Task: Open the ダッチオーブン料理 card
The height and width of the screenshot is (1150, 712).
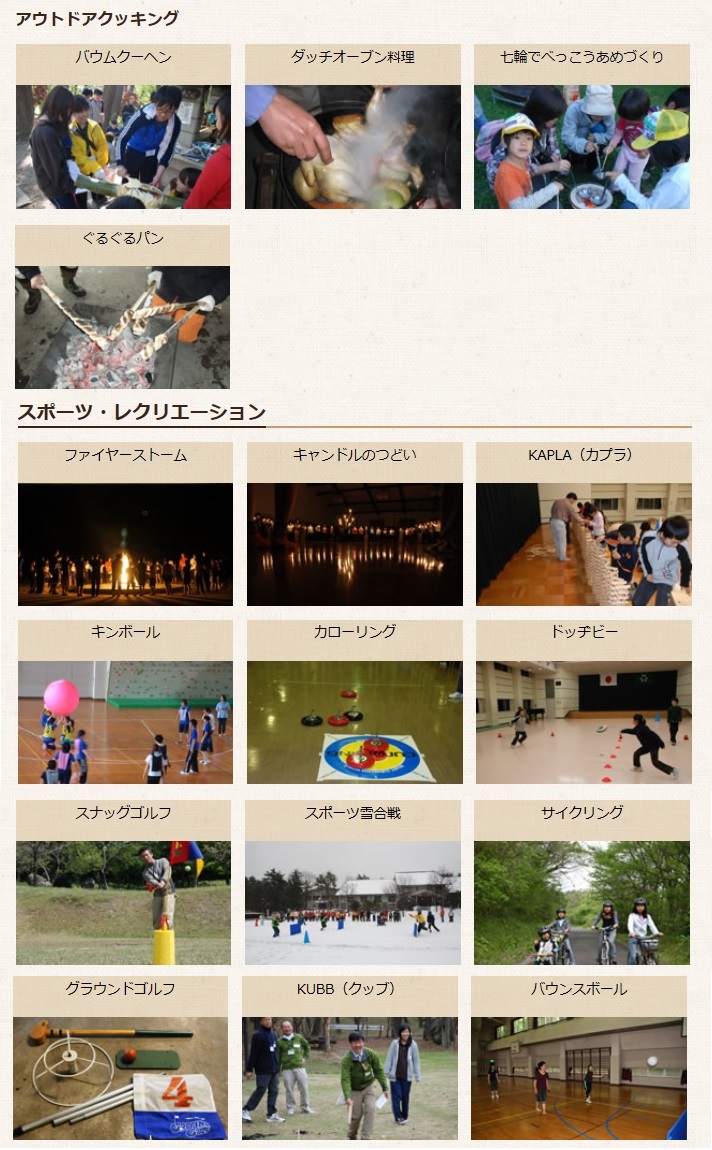Action: [353, 127]
